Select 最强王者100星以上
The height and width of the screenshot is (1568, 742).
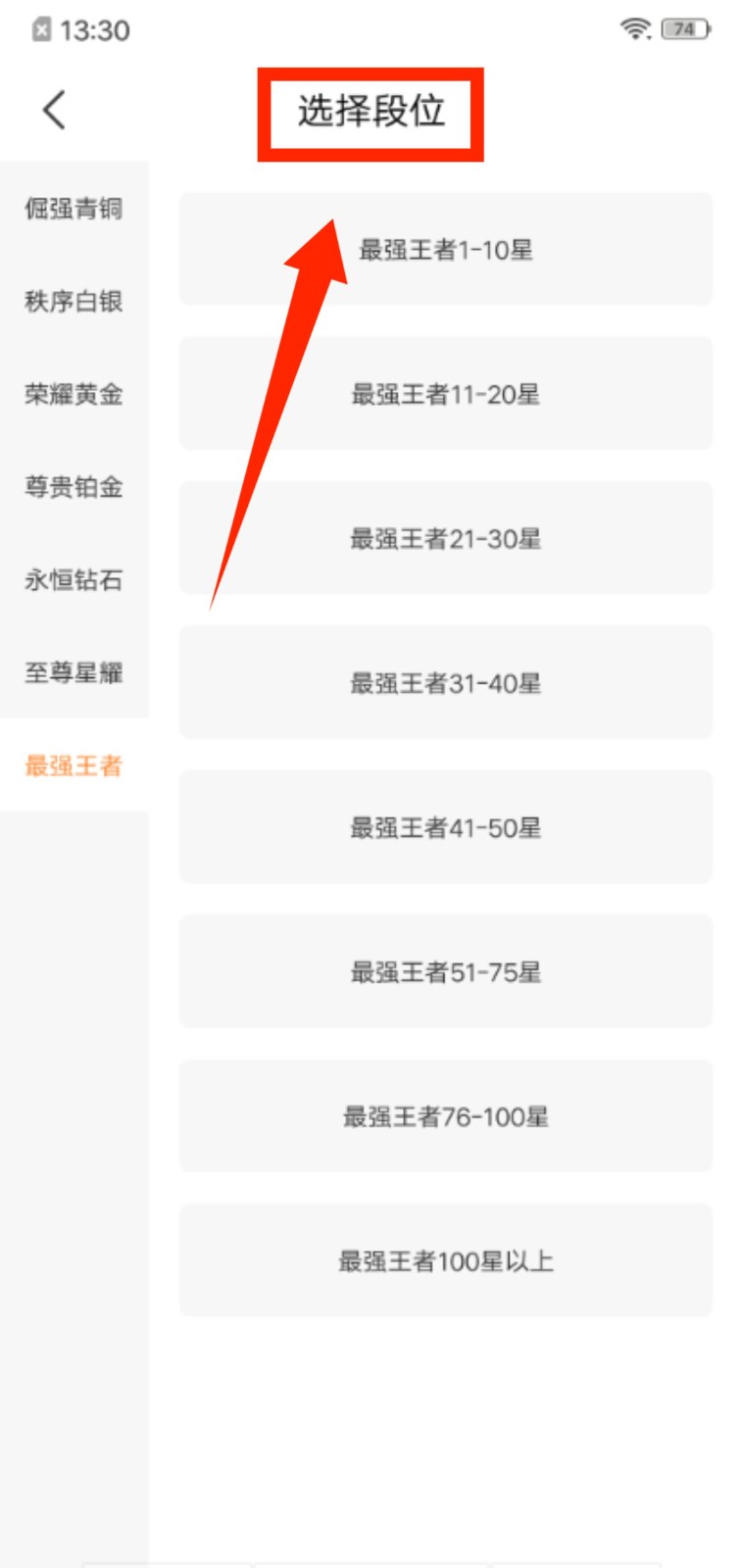(x=445, y=1260)
